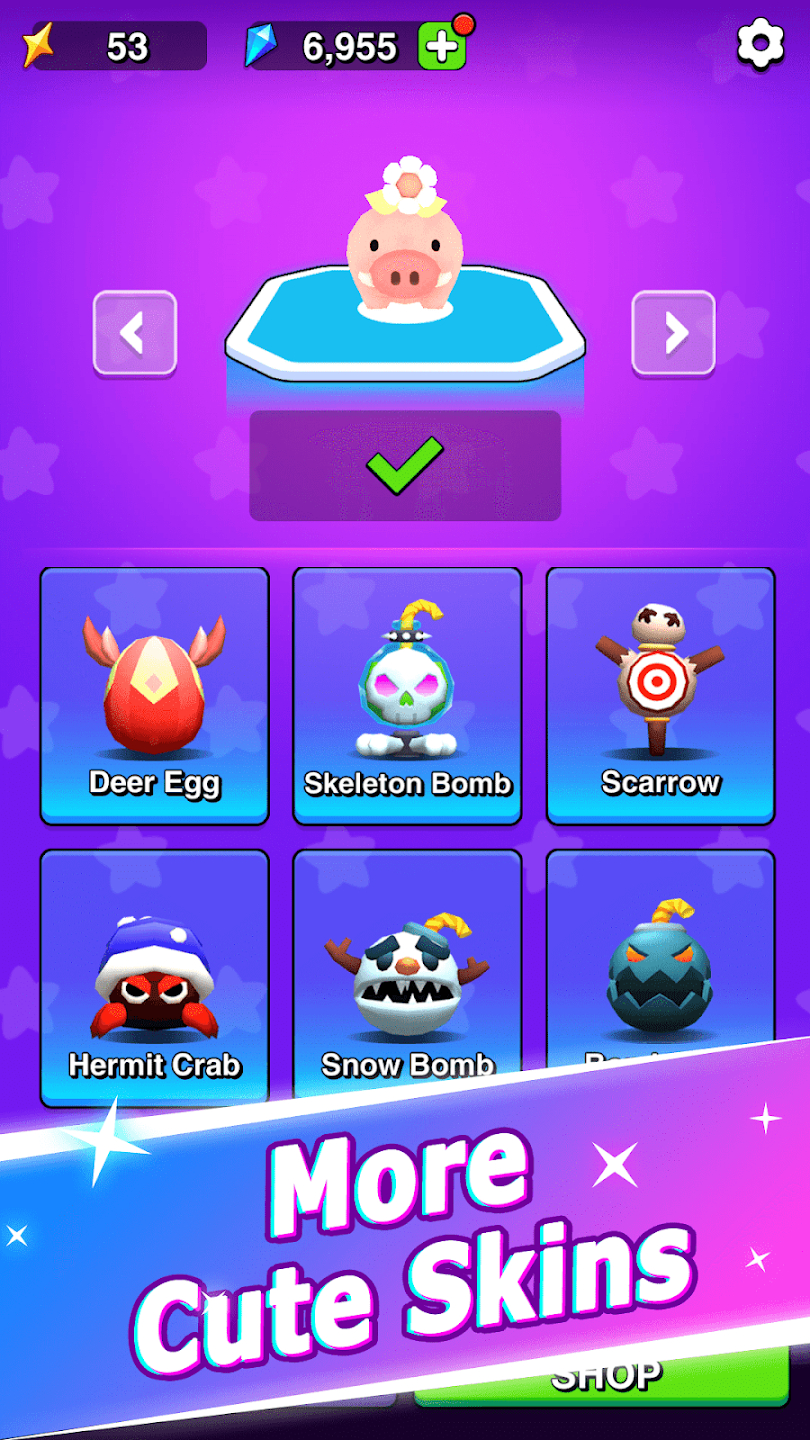
Task: Select the Hermit Crab skin
Action: tap(155, 975)
